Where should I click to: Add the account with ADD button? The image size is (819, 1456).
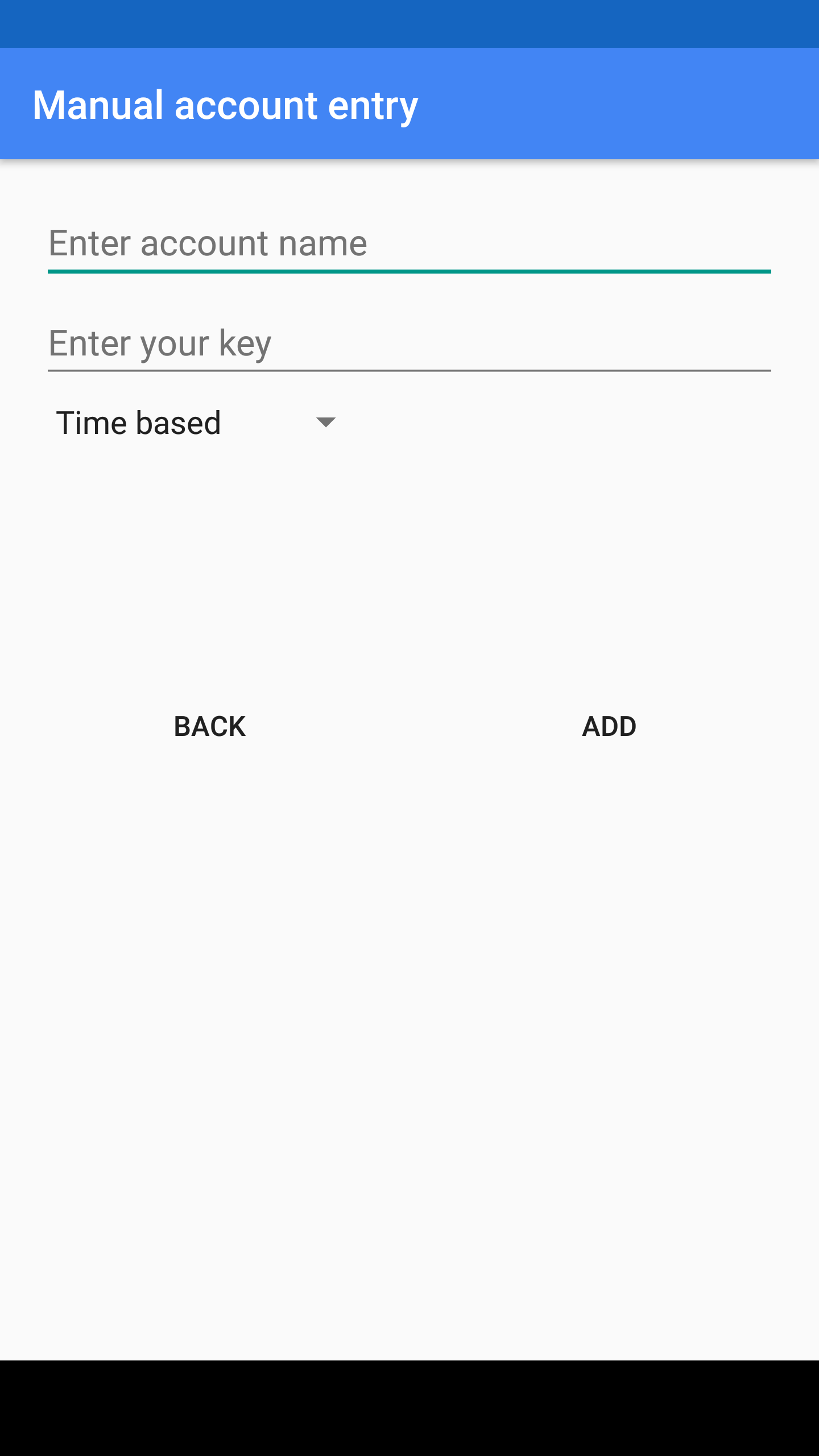click(609, 726)
